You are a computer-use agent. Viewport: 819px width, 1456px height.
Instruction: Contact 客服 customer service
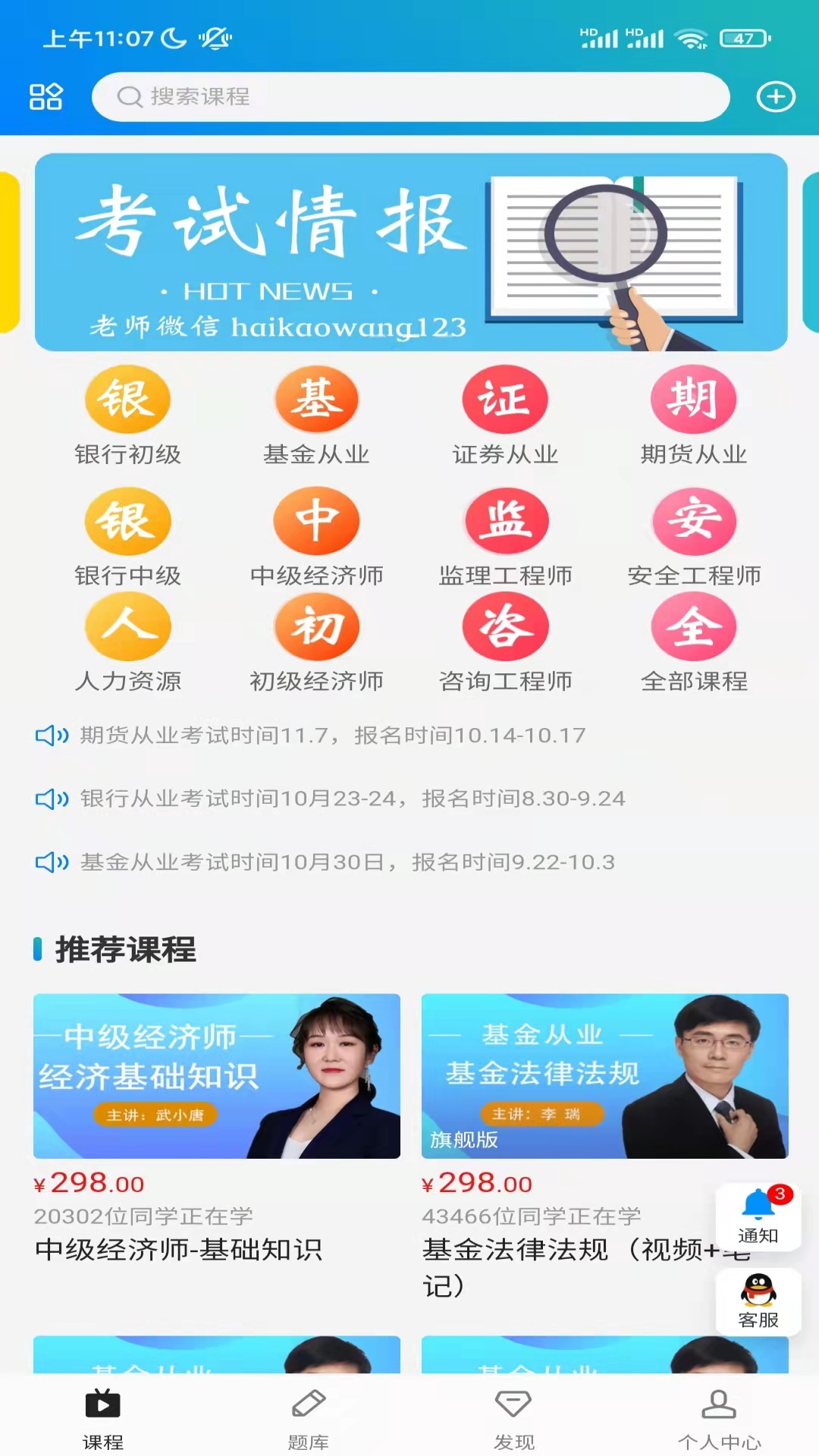pyautogui.click(x=758, y=1301)
